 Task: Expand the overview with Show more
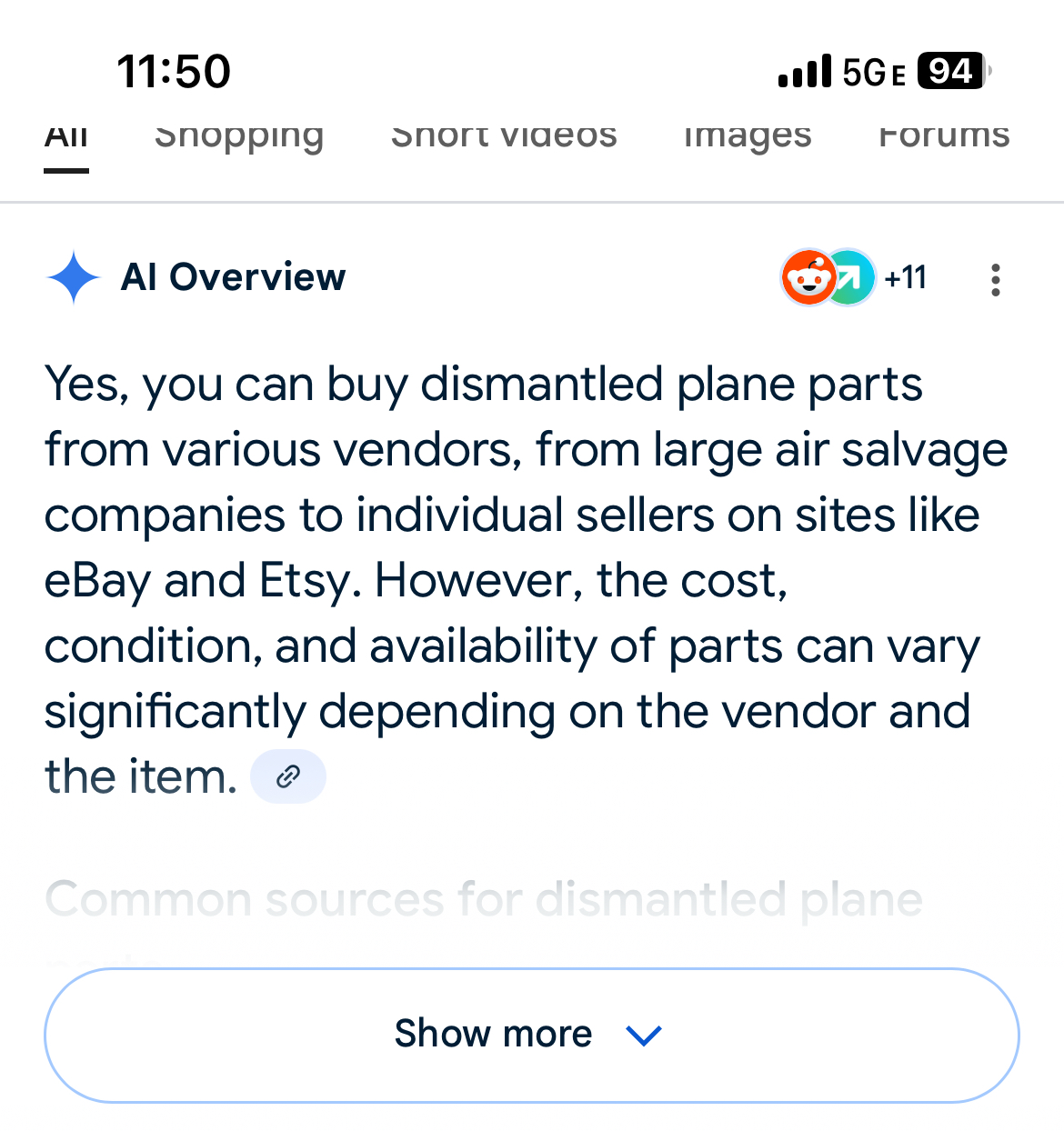tap(531, 1035)
